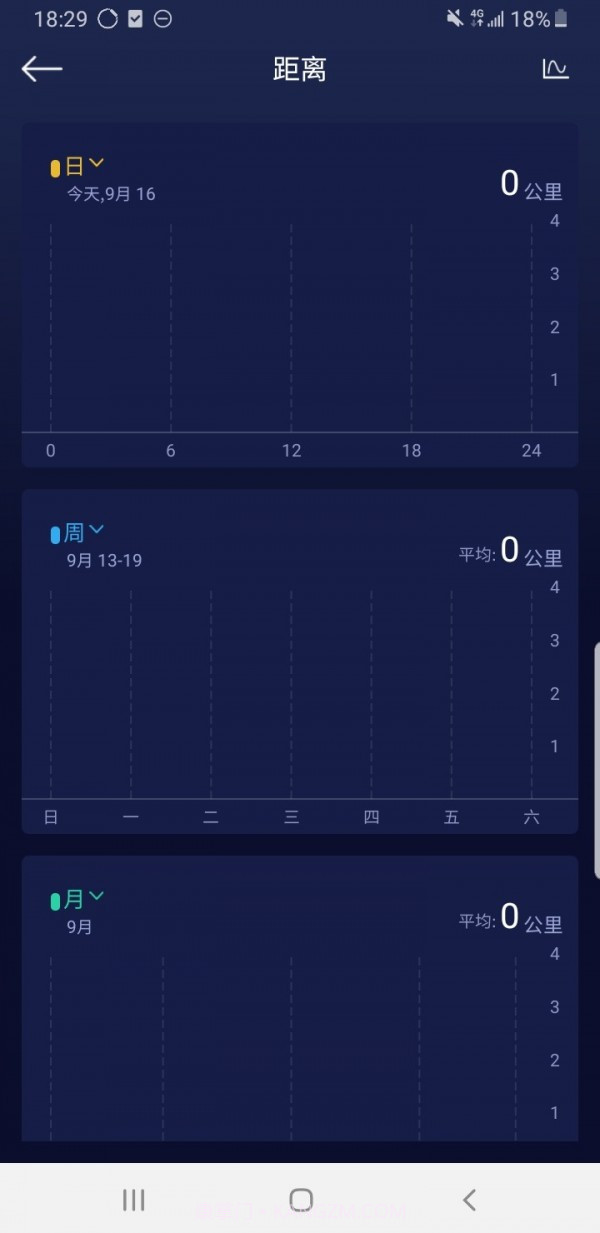The height and width of the screenshot is (1233, 600).
Task: Open the recent apps overview
Action: click(133, 1200)
